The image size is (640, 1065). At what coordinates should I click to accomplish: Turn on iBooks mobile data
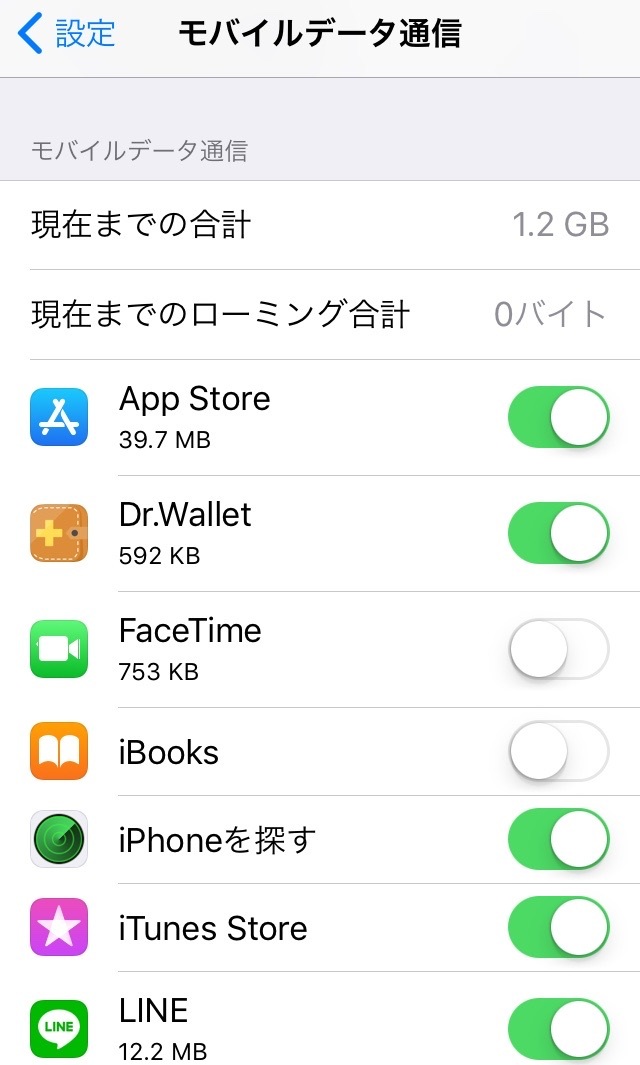559,751
